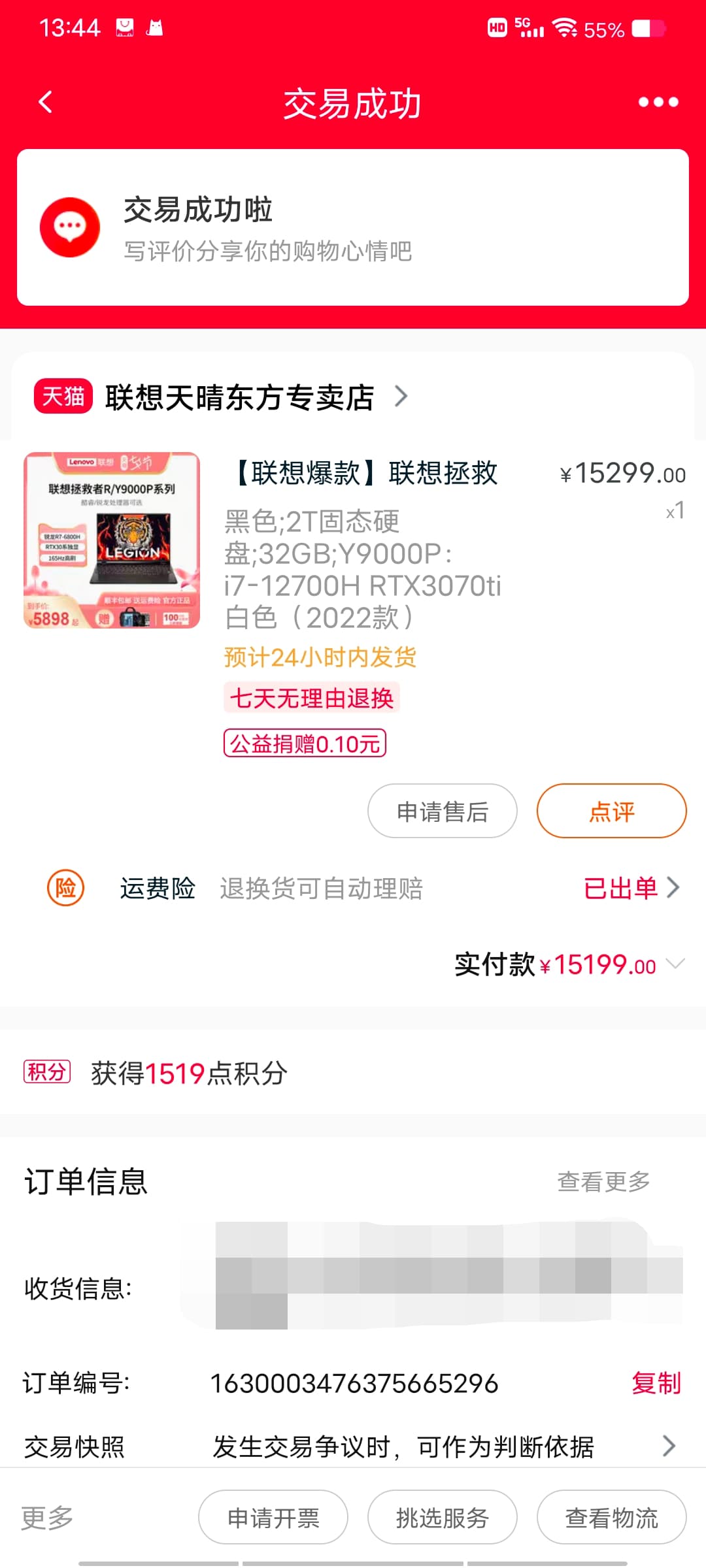The height and width of the screenshot is (1568, 706).
Task: Open the three-dot overflow menu
Action: click(658, 102)
